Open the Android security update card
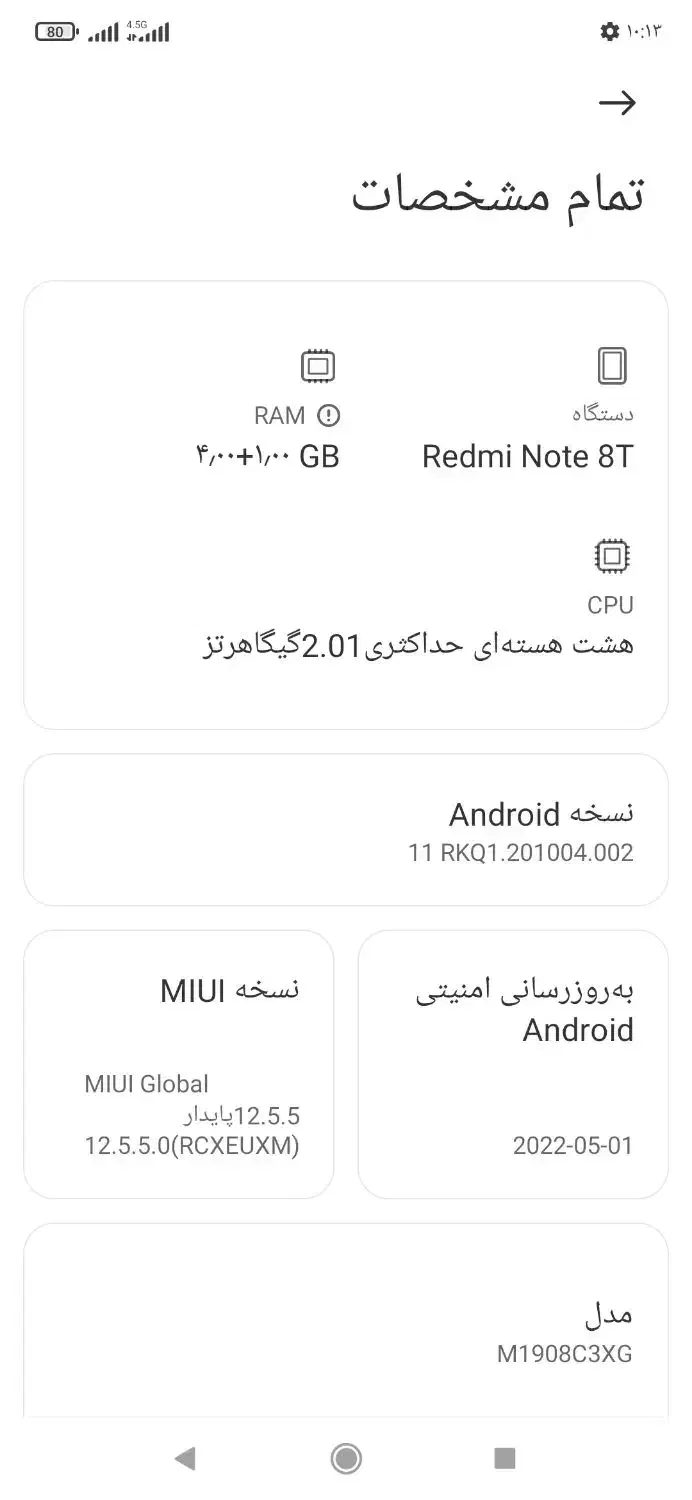This screenshot has width=692, height=1500. pyautogui.click(x=513, y=1063)
